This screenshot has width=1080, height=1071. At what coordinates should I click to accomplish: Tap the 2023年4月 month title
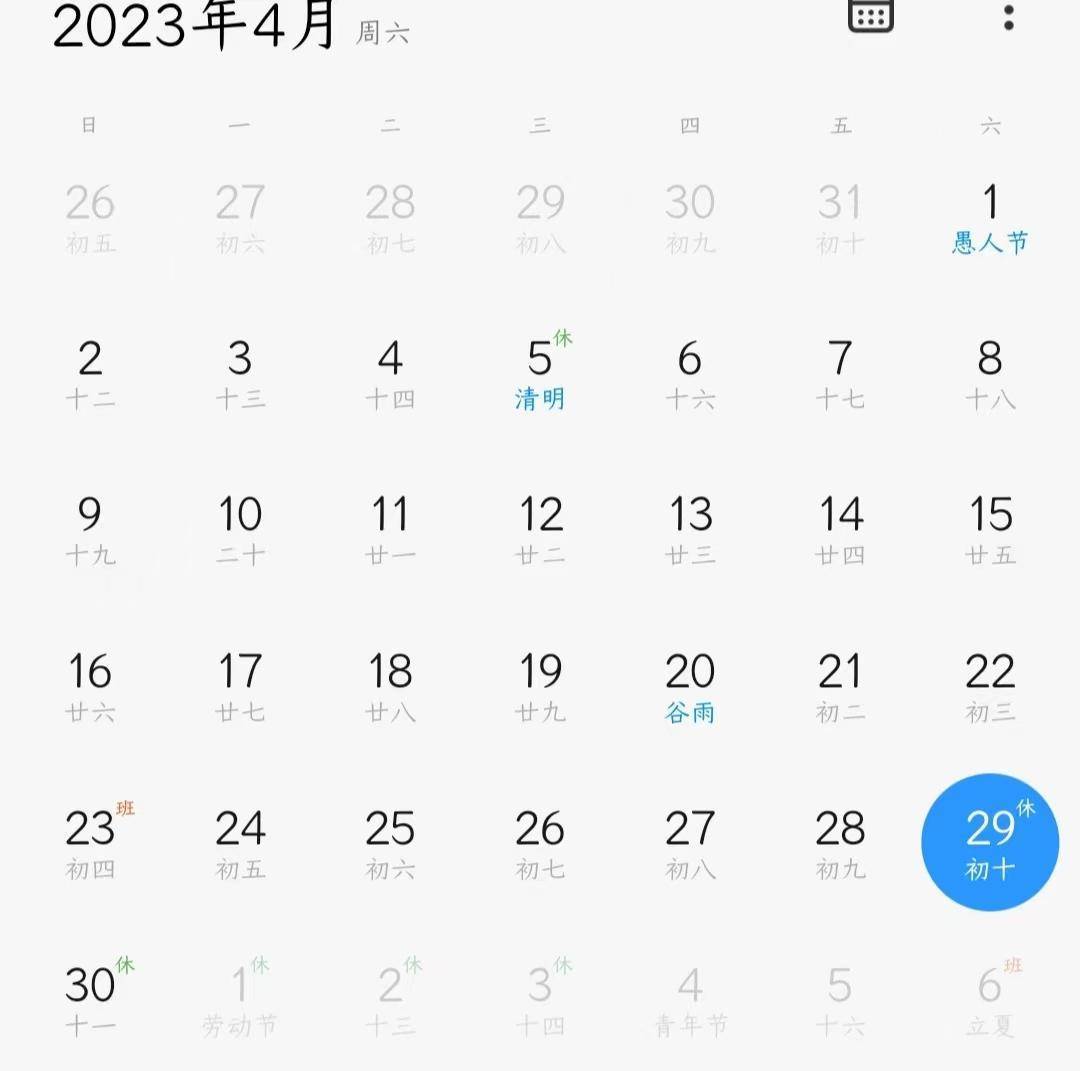(x=195, y=26)
